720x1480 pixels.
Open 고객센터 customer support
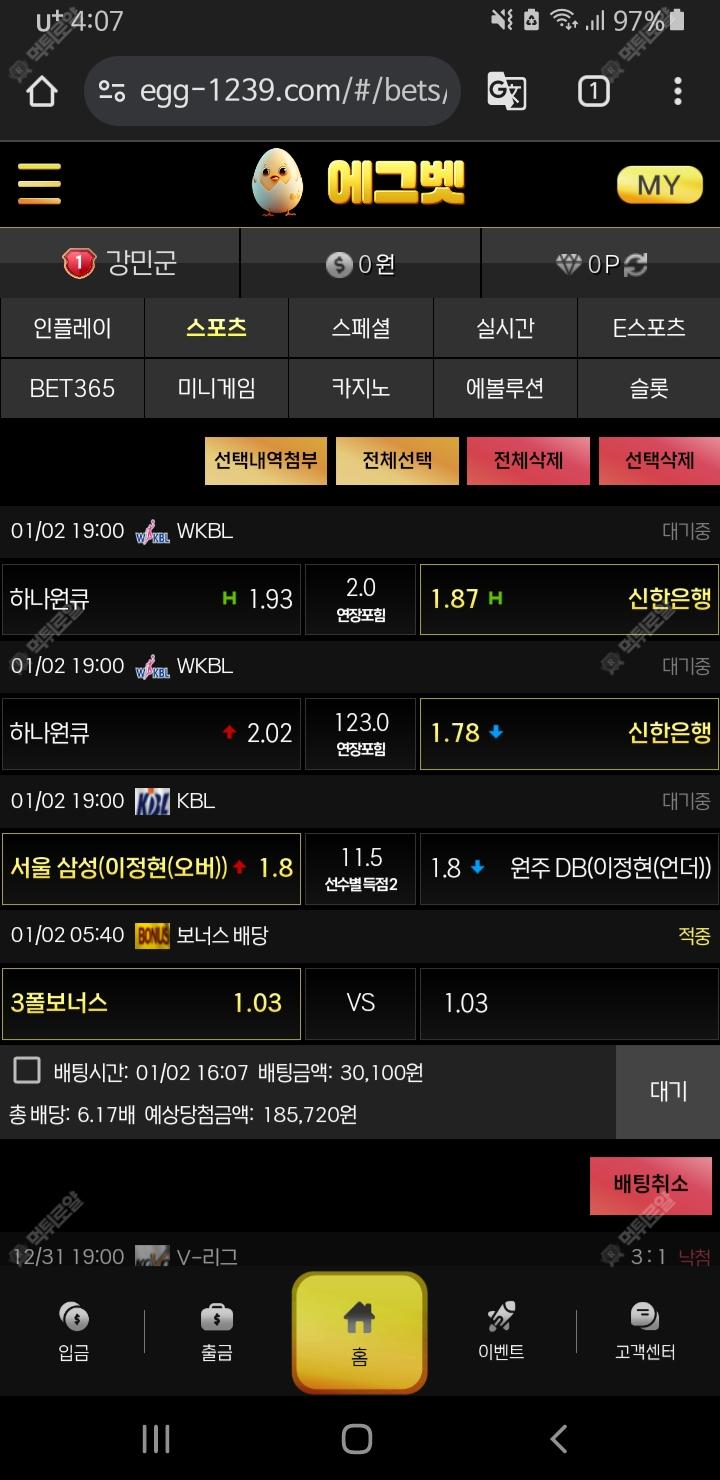point(645,1332)
